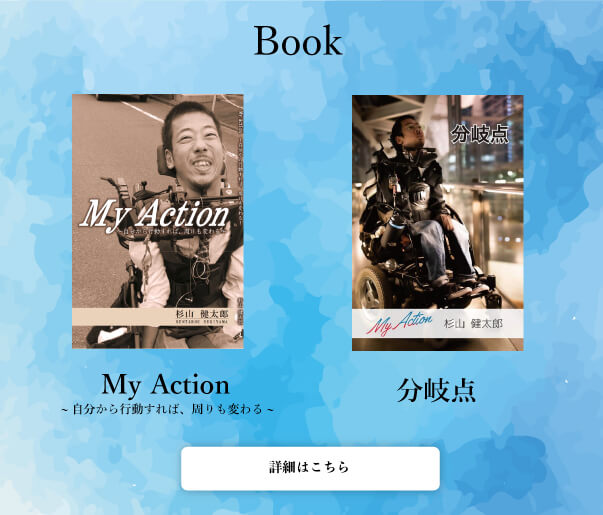The image size is (603, 515).
Task: Open the 分岐点 book cover
Action: tap(437, 222)
